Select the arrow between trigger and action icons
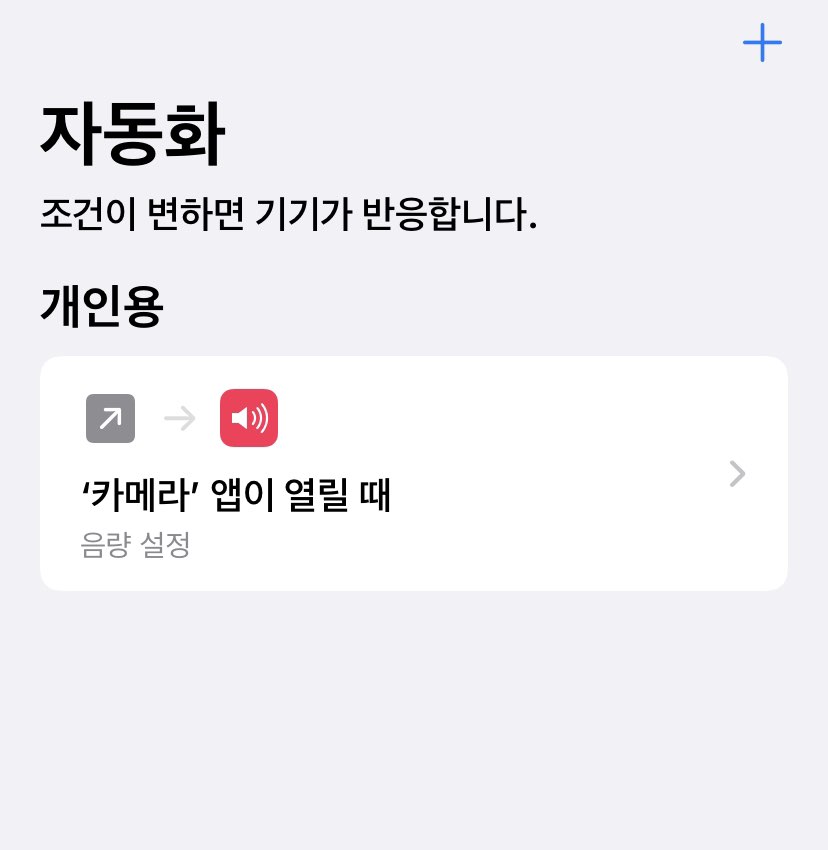 [x=180, y=418]
